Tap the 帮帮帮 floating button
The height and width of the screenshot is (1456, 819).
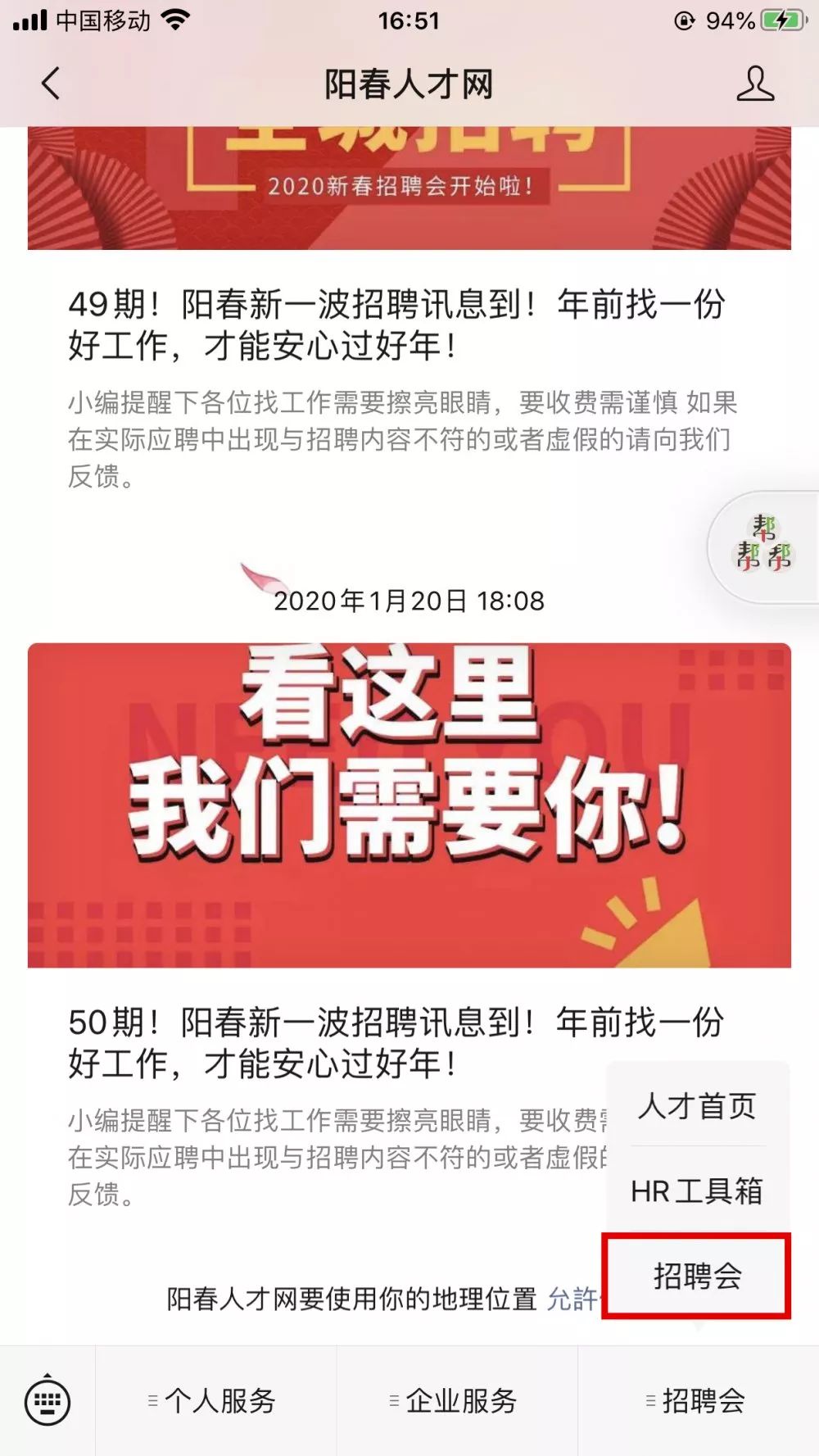764,547
